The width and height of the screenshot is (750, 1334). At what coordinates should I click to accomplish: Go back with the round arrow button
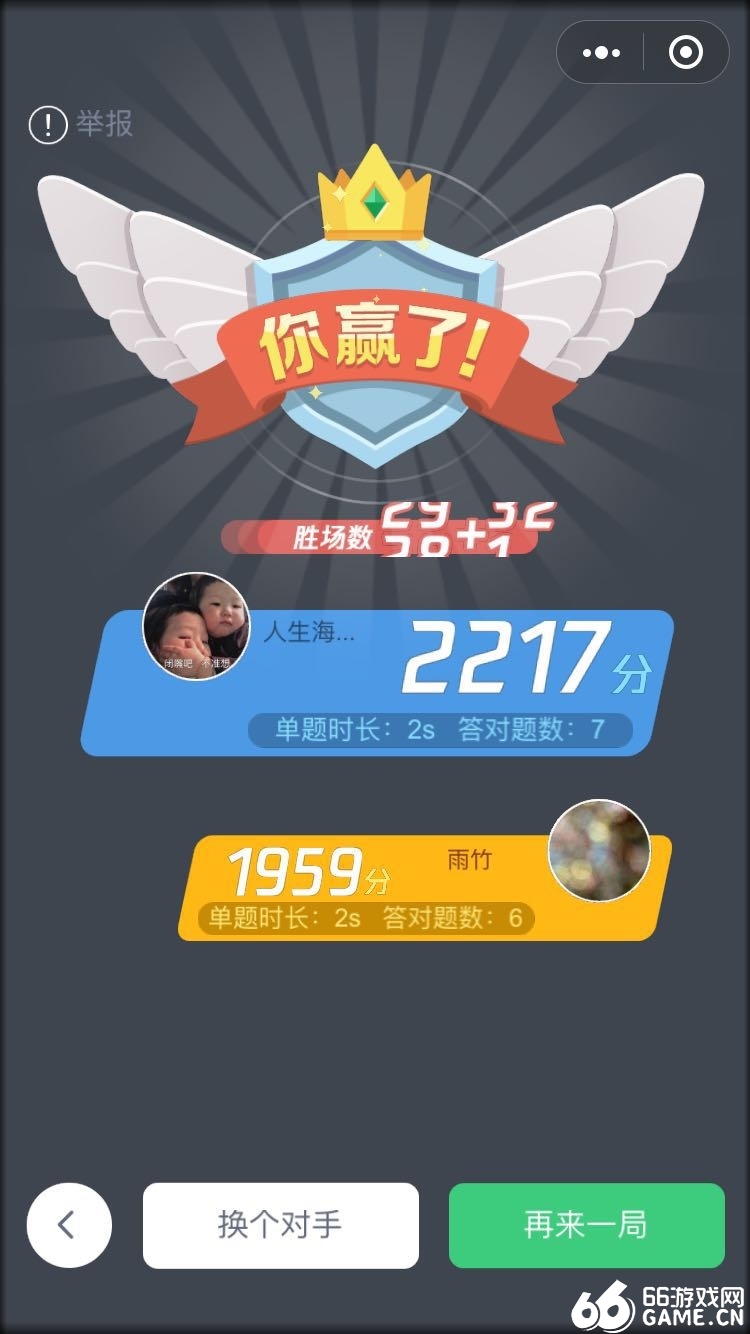[x=69, y=1225]
